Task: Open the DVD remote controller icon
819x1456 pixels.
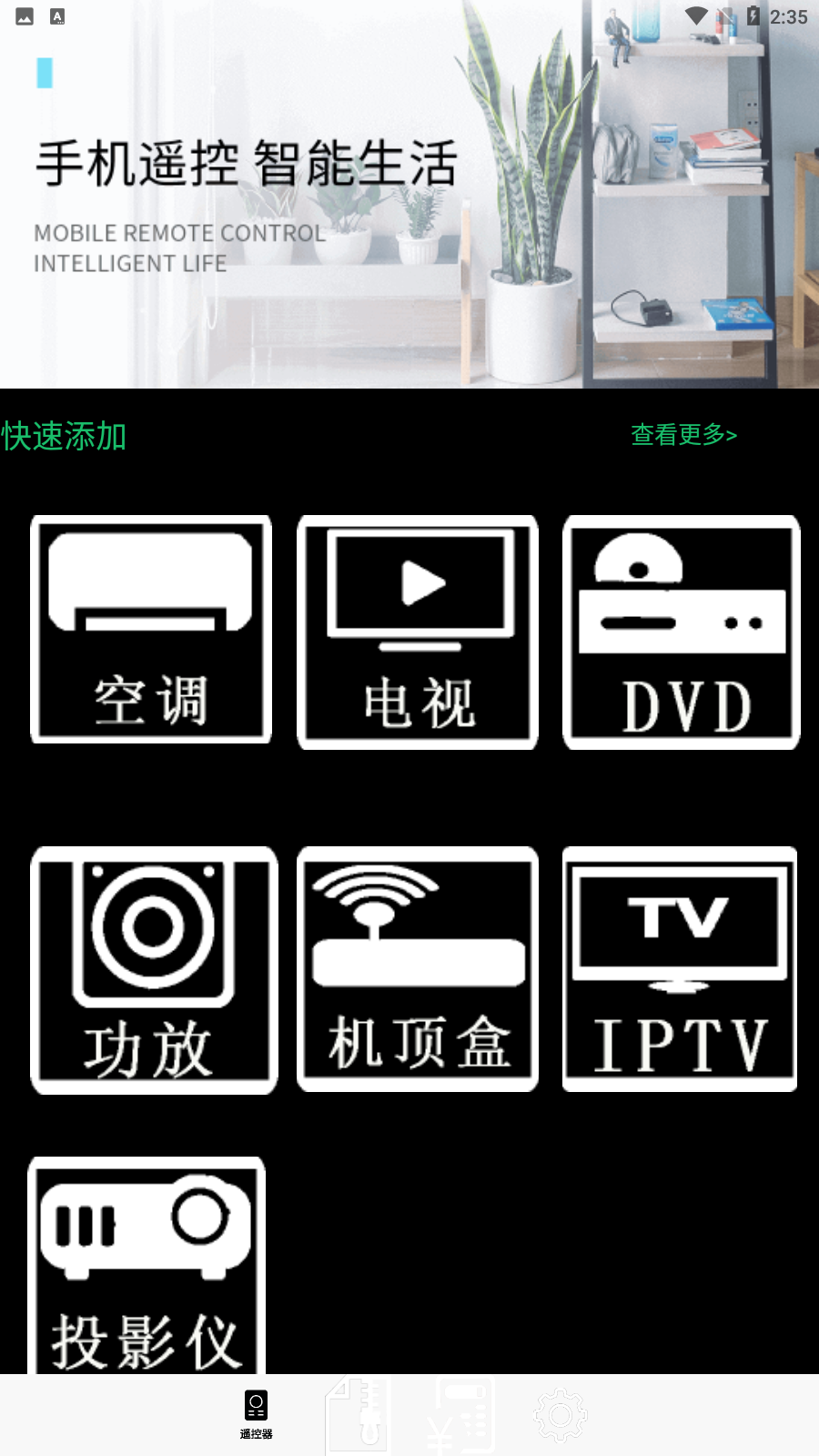Action: [x=682, y=632]
